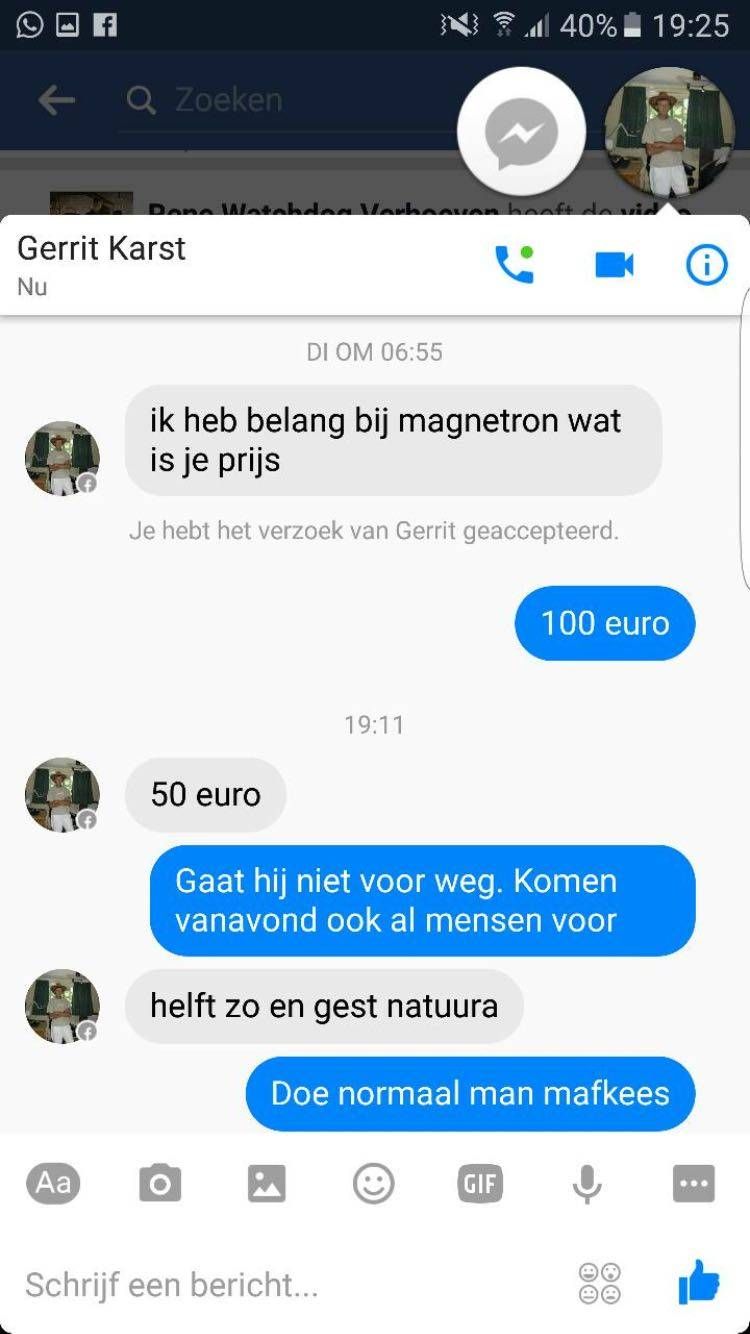Open the sticker and emoji picker
Screen dimensions: 750x1334
373,1183
